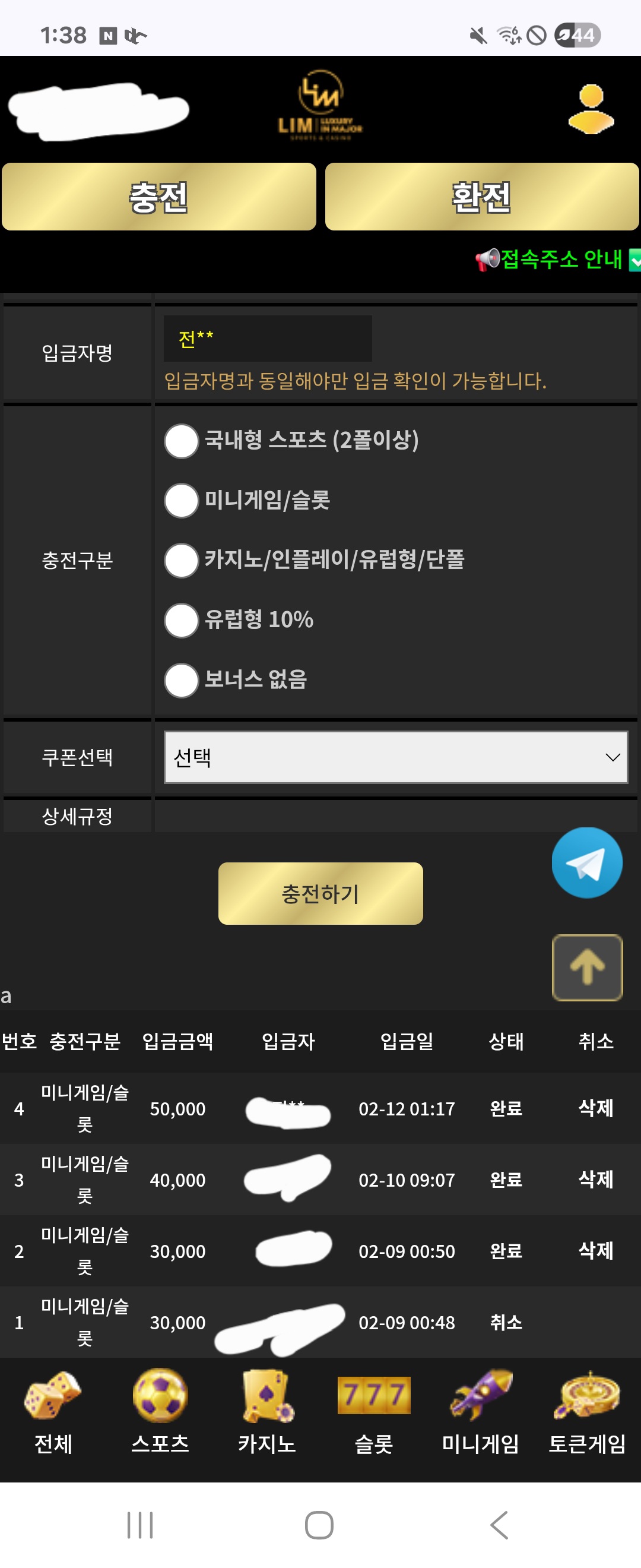The height and width of the screenshot is (1568, 641).
Task: Jump to top with arrow button
Action: (586, 966)
